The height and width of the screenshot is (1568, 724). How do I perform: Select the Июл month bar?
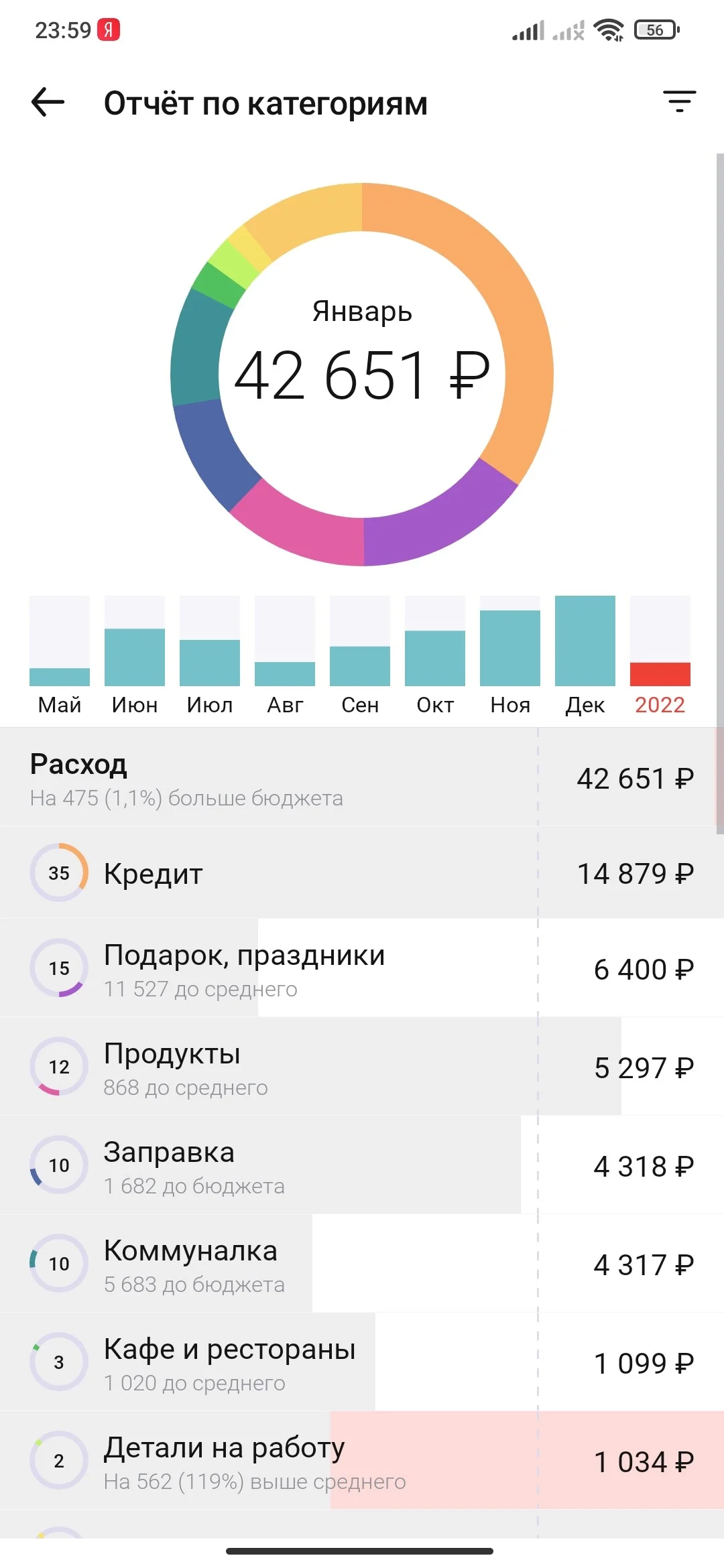[x=210, y=655]
